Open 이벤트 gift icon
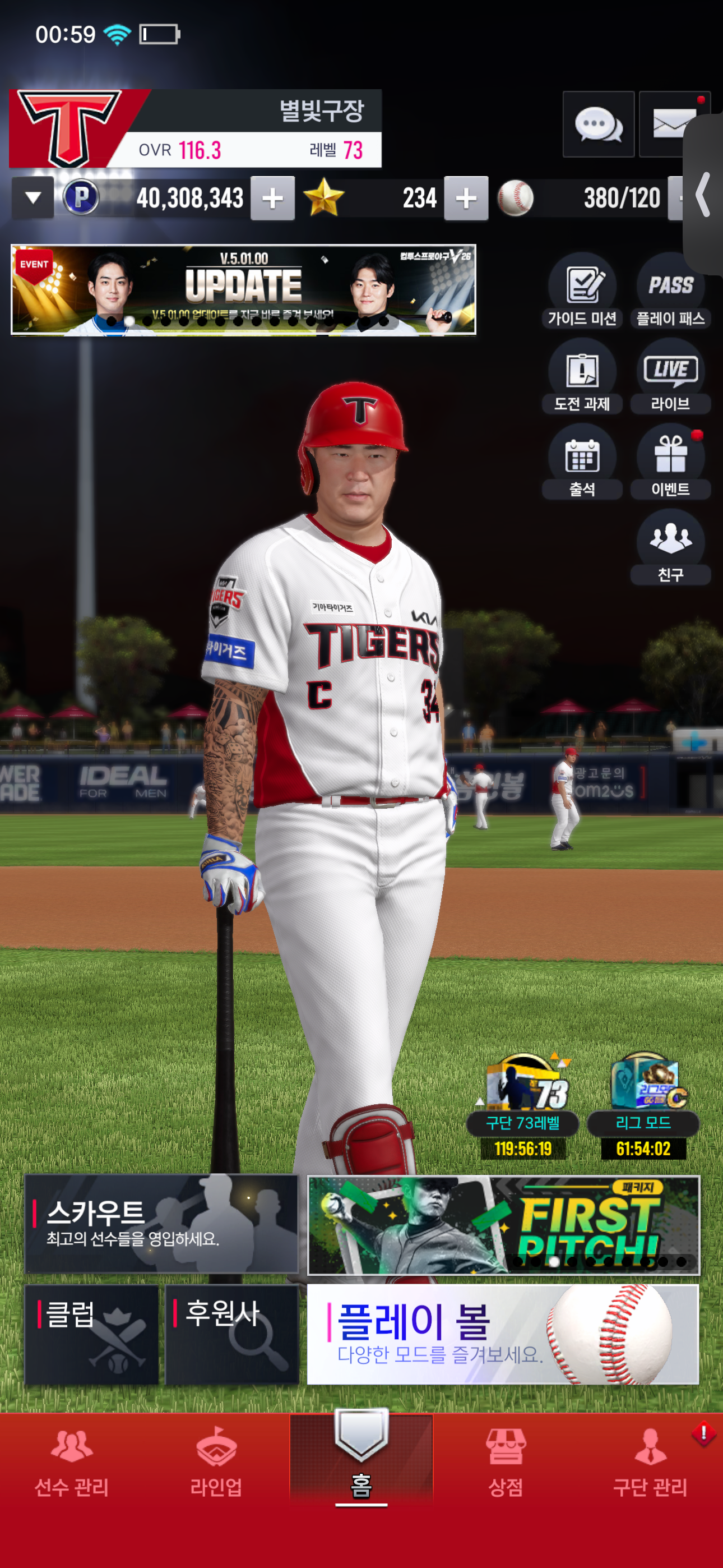Viewport: 723px width, 1568px height. coord(670,462)
